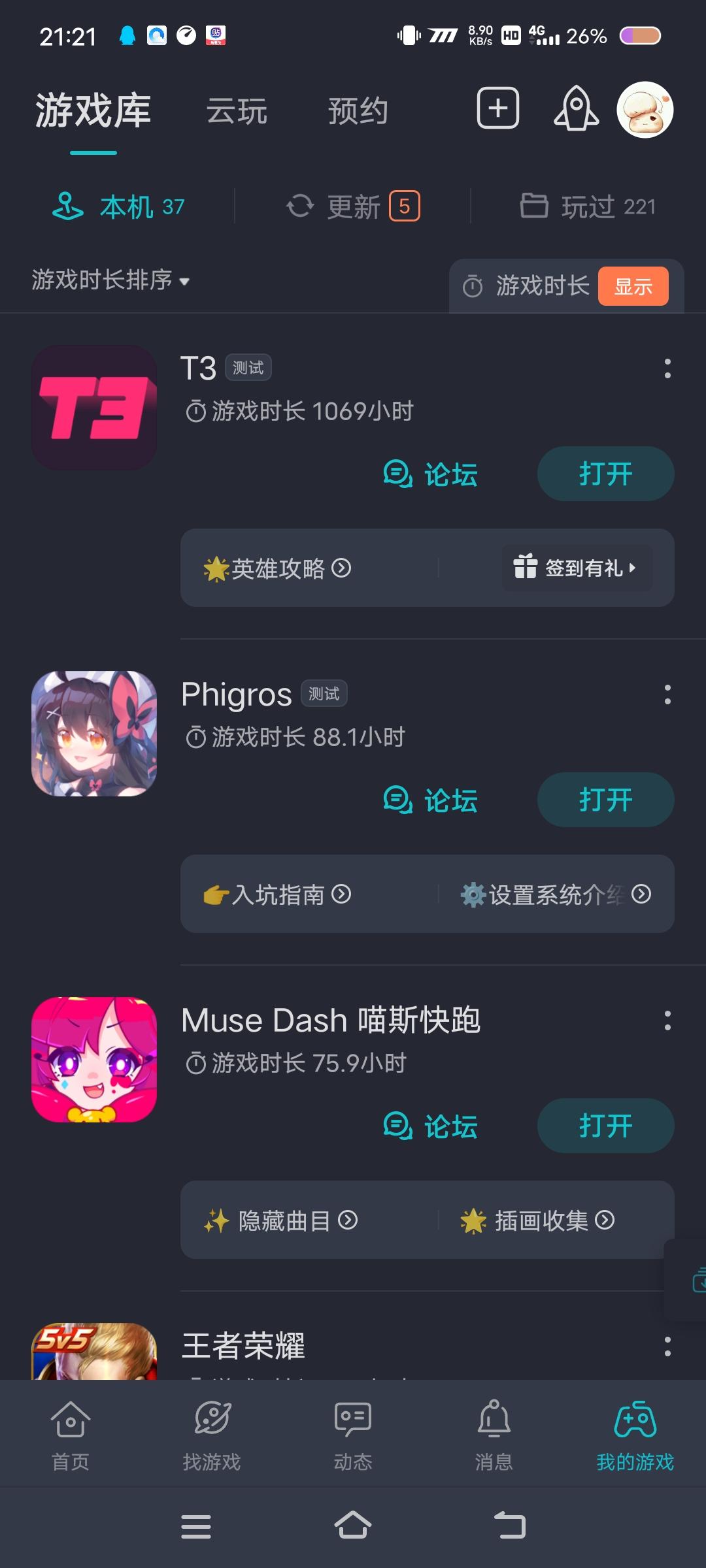Switch to the 预约 tab

tap(358, 111)
